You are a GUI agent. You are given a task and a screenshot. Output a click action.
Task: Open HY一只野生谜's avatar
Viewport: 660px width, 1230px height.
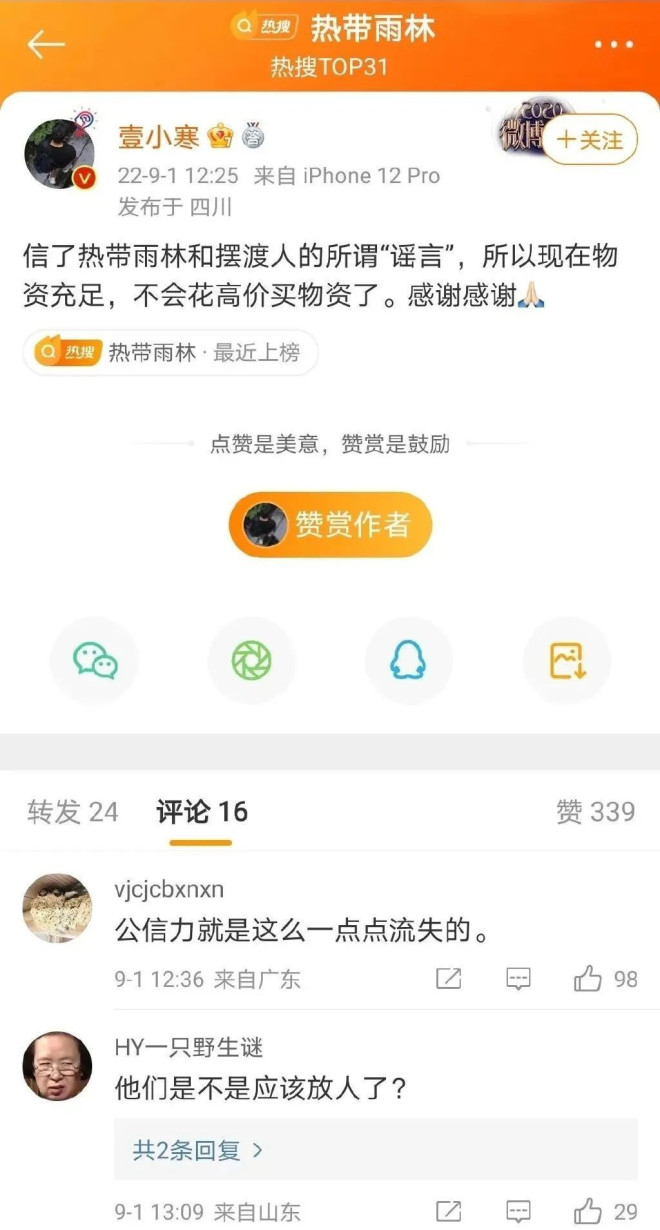(x=57, y=1066)
